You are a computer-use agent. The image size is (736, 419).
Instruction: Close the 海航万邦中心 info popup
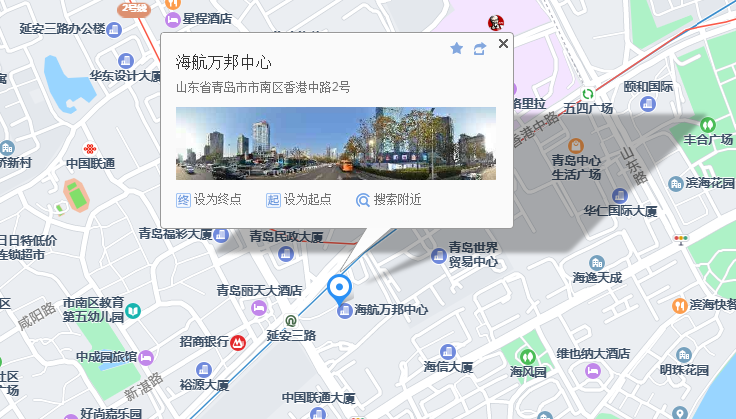point(503,43)
